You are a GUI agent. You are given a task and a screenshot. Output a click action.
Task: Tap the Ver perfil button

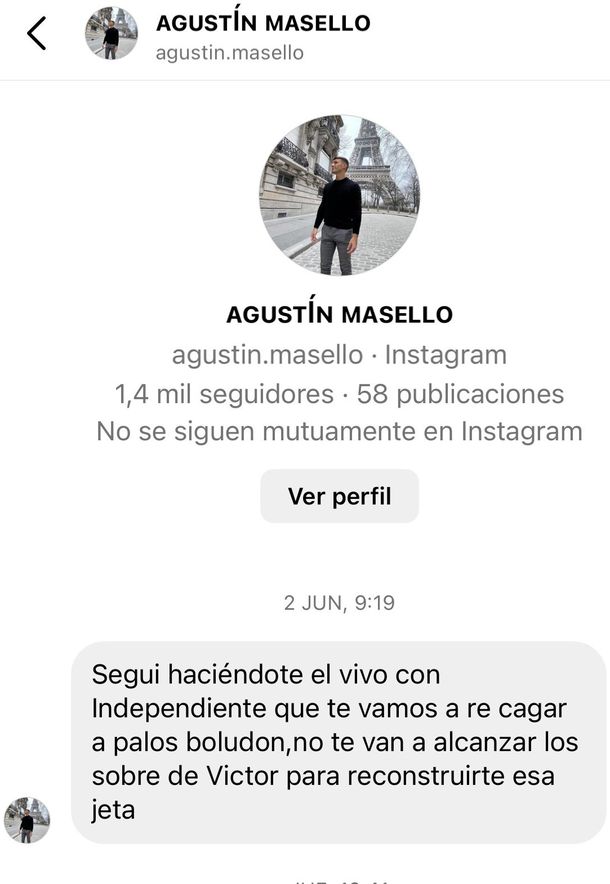339,496
